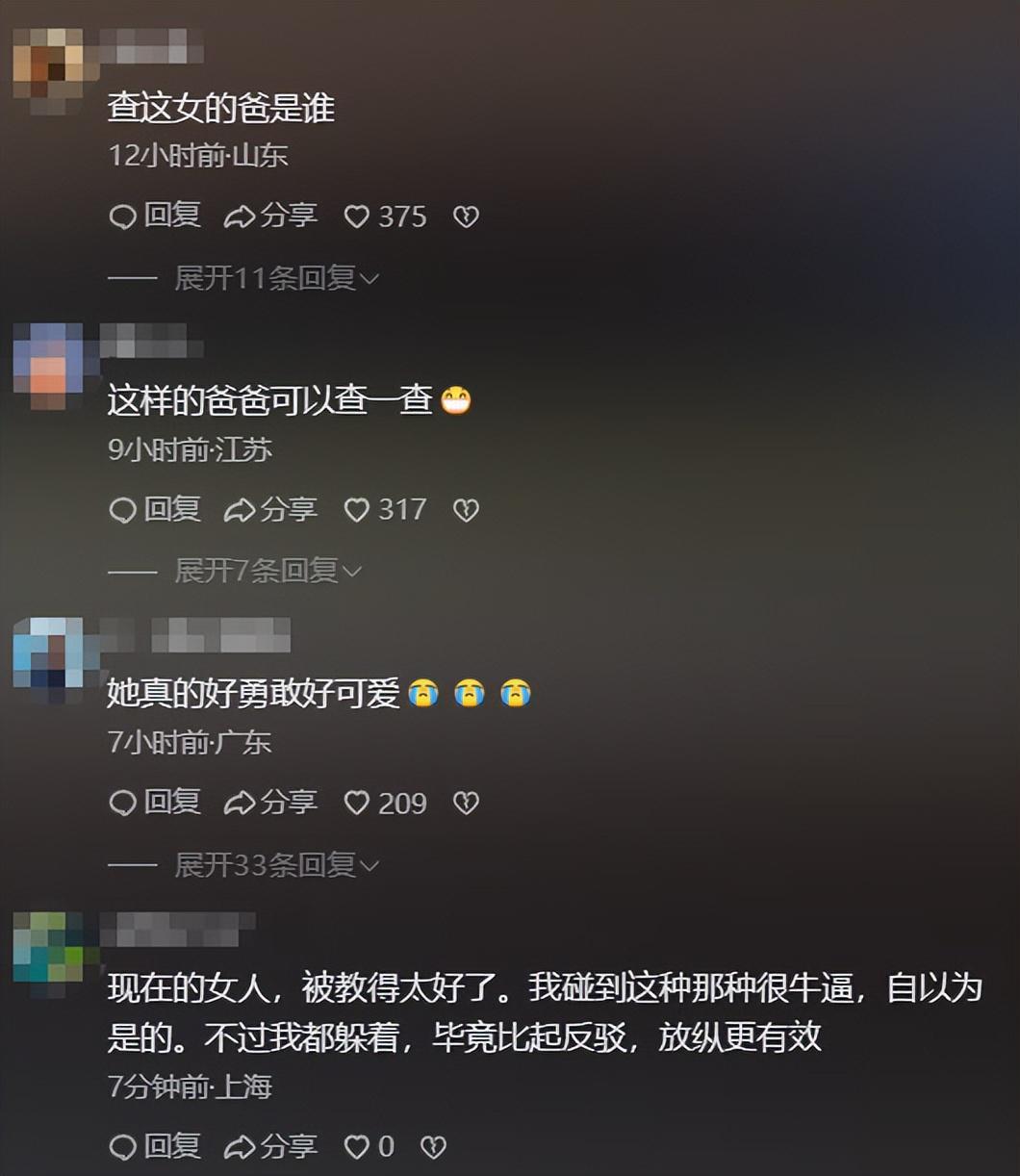The image size is (1020, 1176).
Task: Share the comment posted from 广东
Action: (x=270, y=802)
